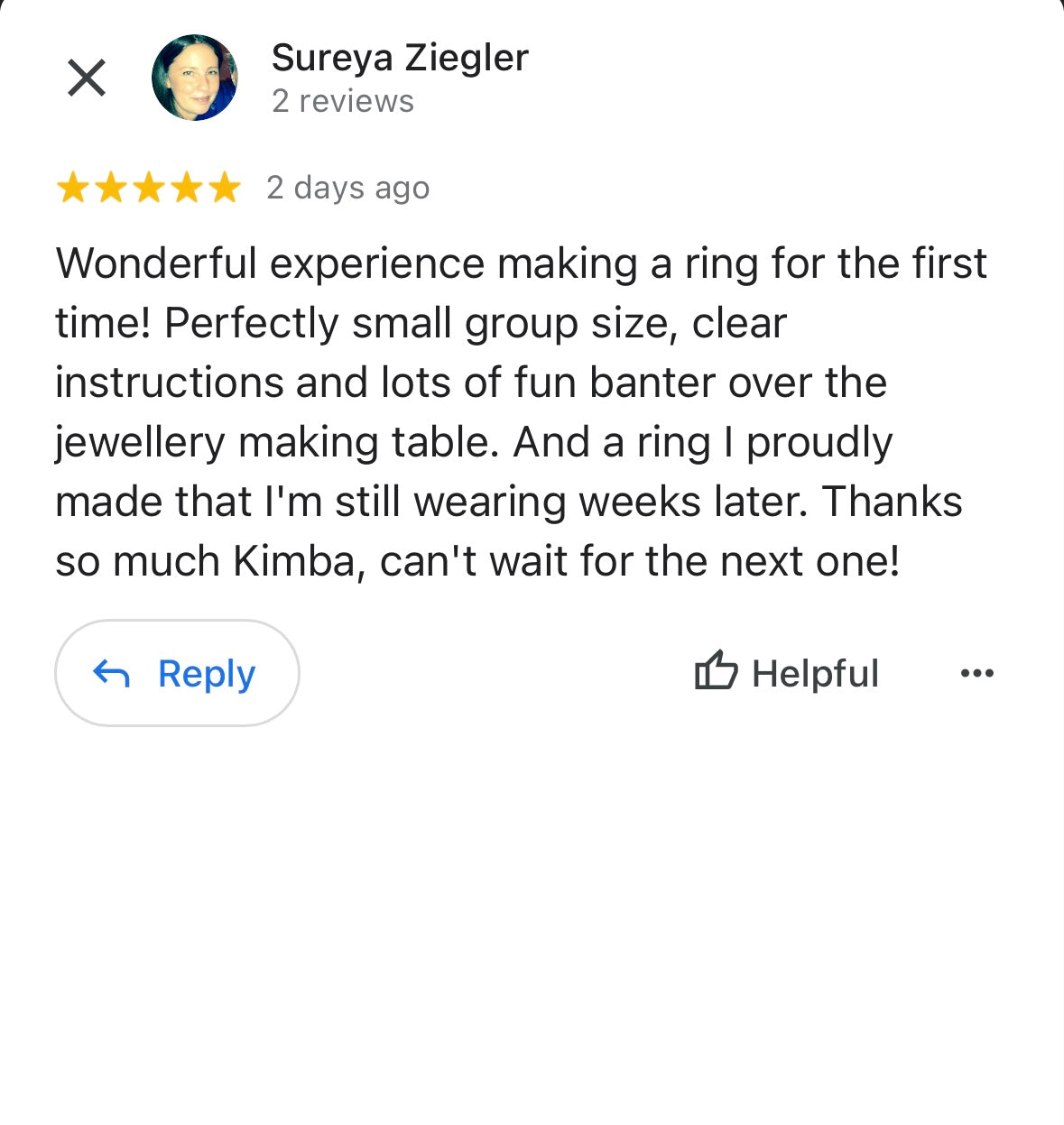Image resolution: width=1064 pixels, height=1125 pixels.
Task: Mark the review as Helpful
Action: click(786, 673)
